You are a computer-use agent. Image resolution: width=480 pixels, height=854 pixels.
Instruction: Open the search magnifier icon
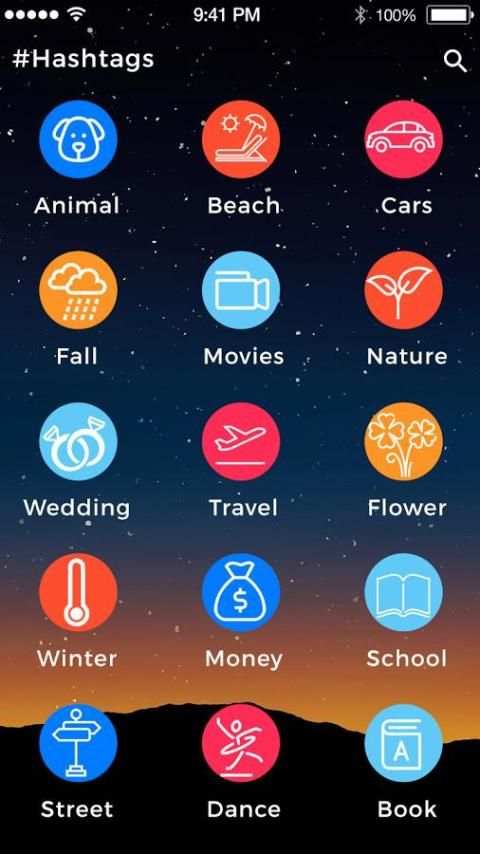(x=455, y=61)
